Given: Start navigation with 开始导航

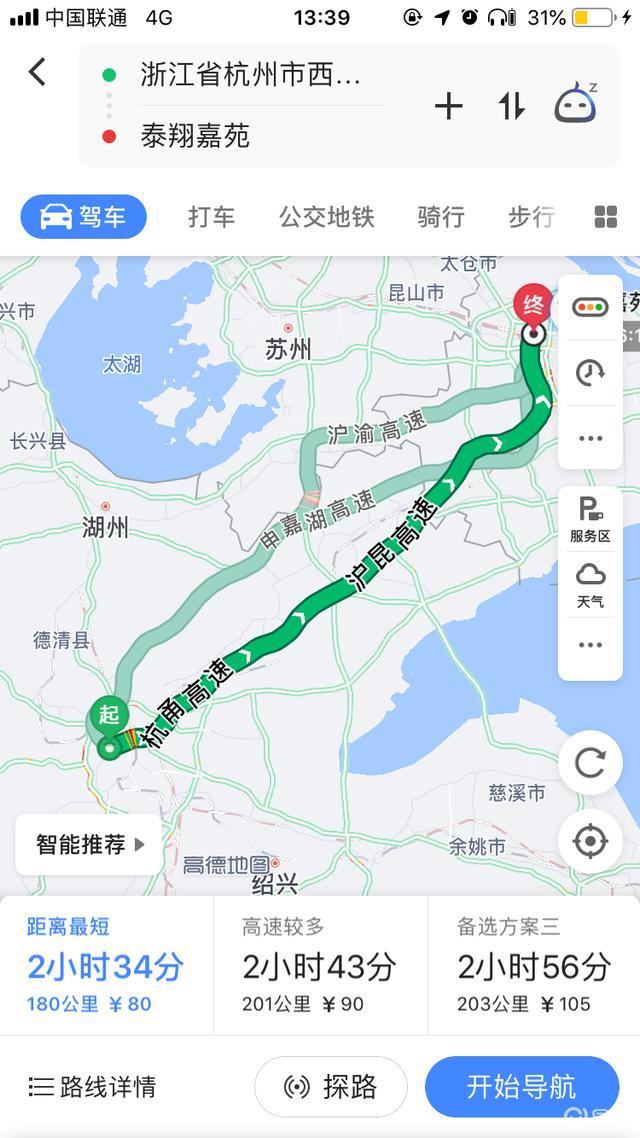Looking at the screenshot, I should tap(522, 1086).
